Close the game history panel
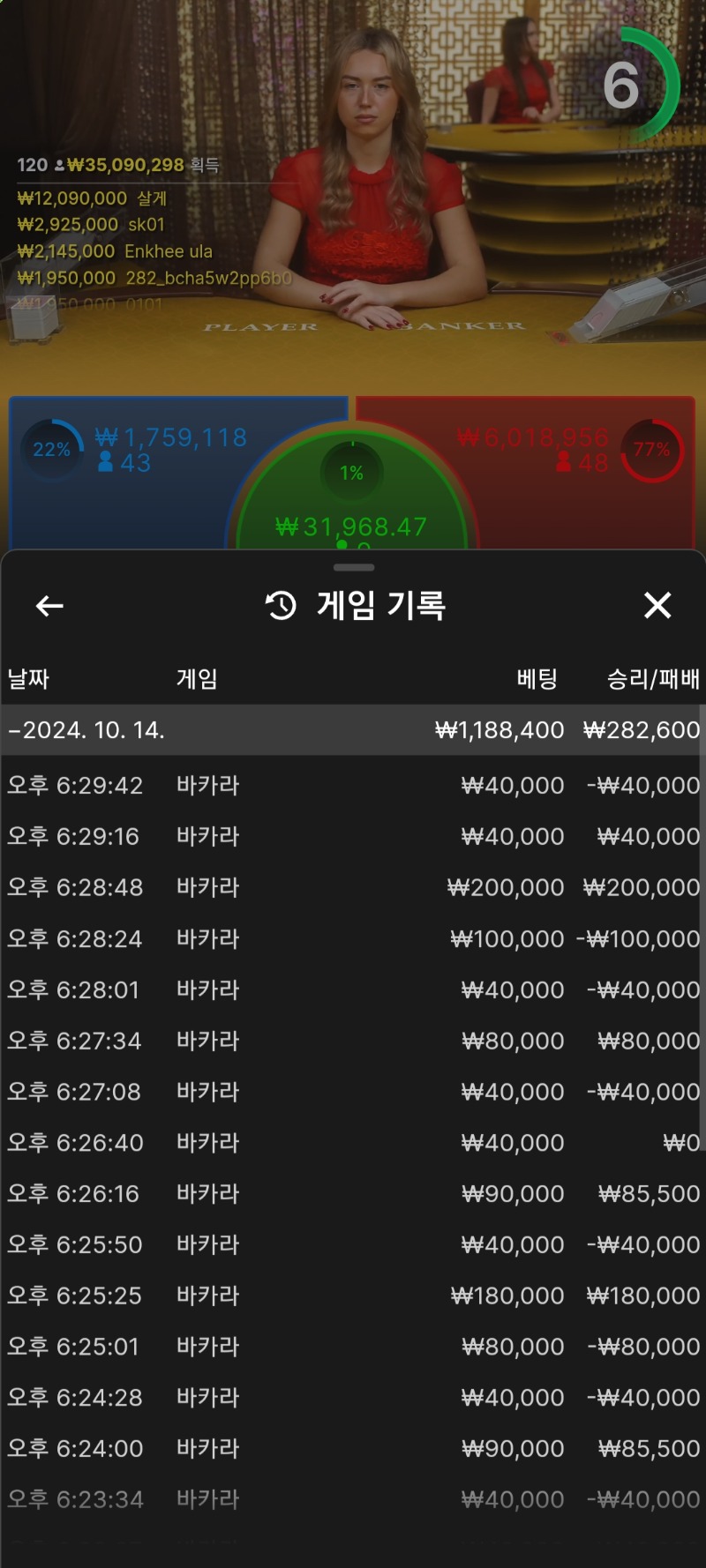 657,606
